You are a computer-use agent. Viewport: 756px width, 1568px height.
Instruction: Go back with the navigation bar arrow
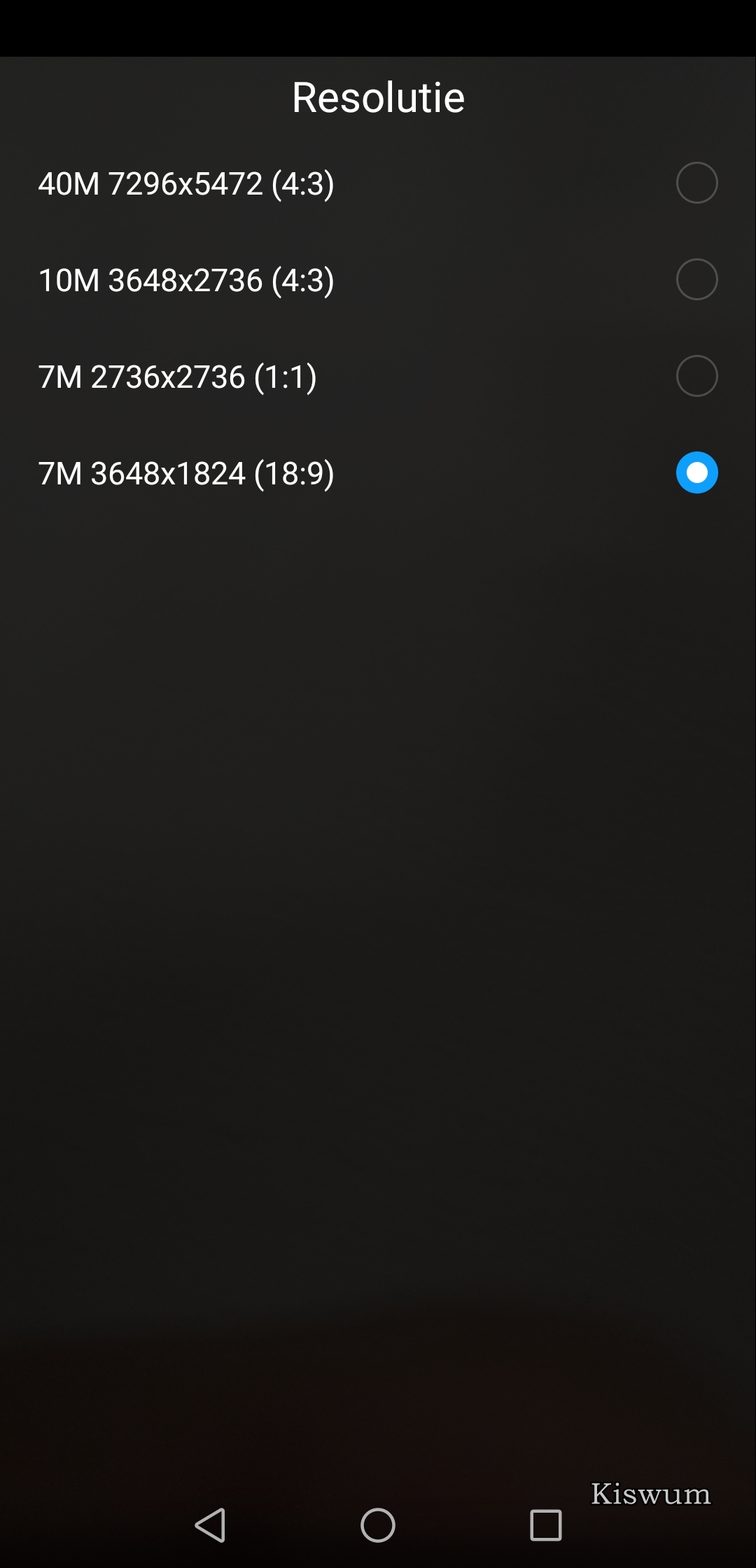tap(210, 1525)
